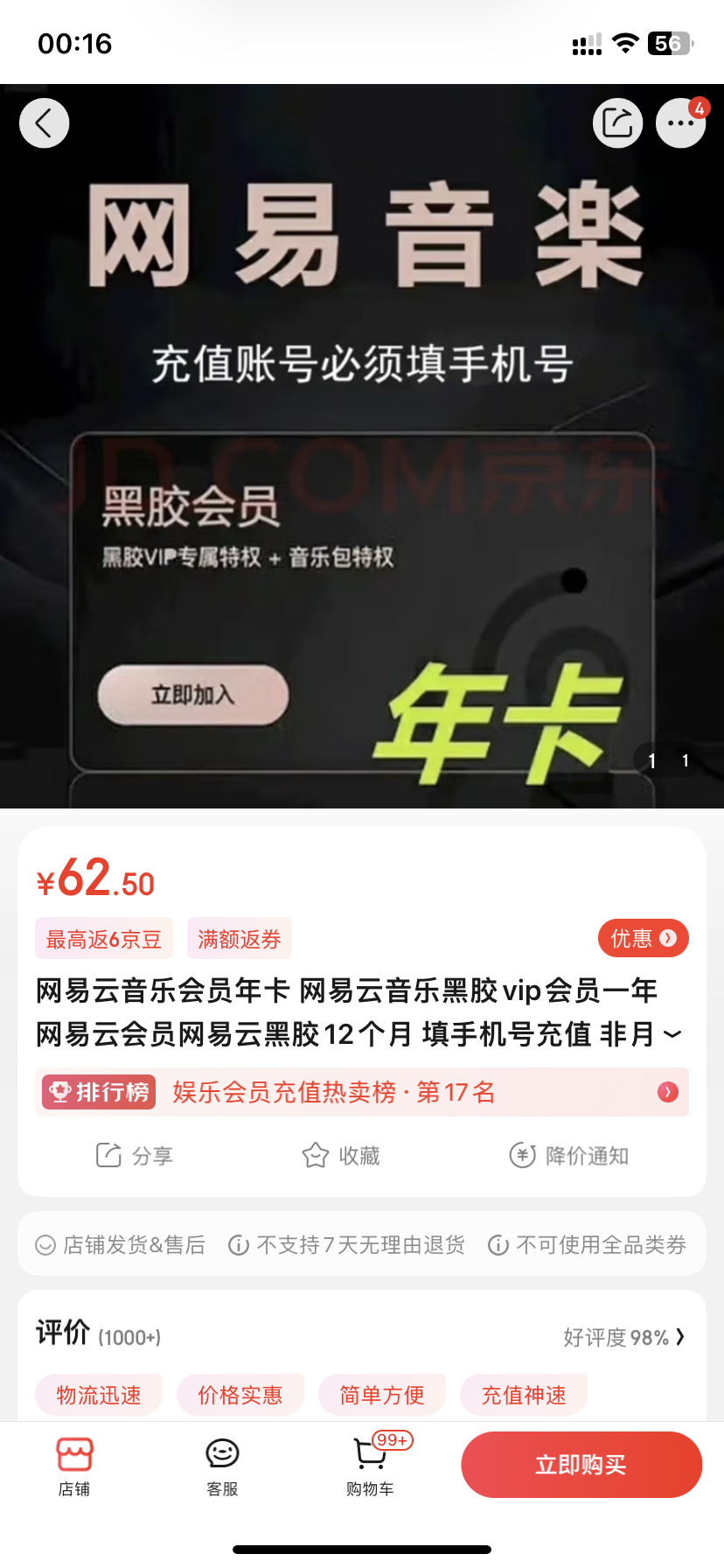Image resolution: width=724 pixels, height=1568 pixels.
Task: Open the share icon at top right
Action: click(x=618, y=122)
